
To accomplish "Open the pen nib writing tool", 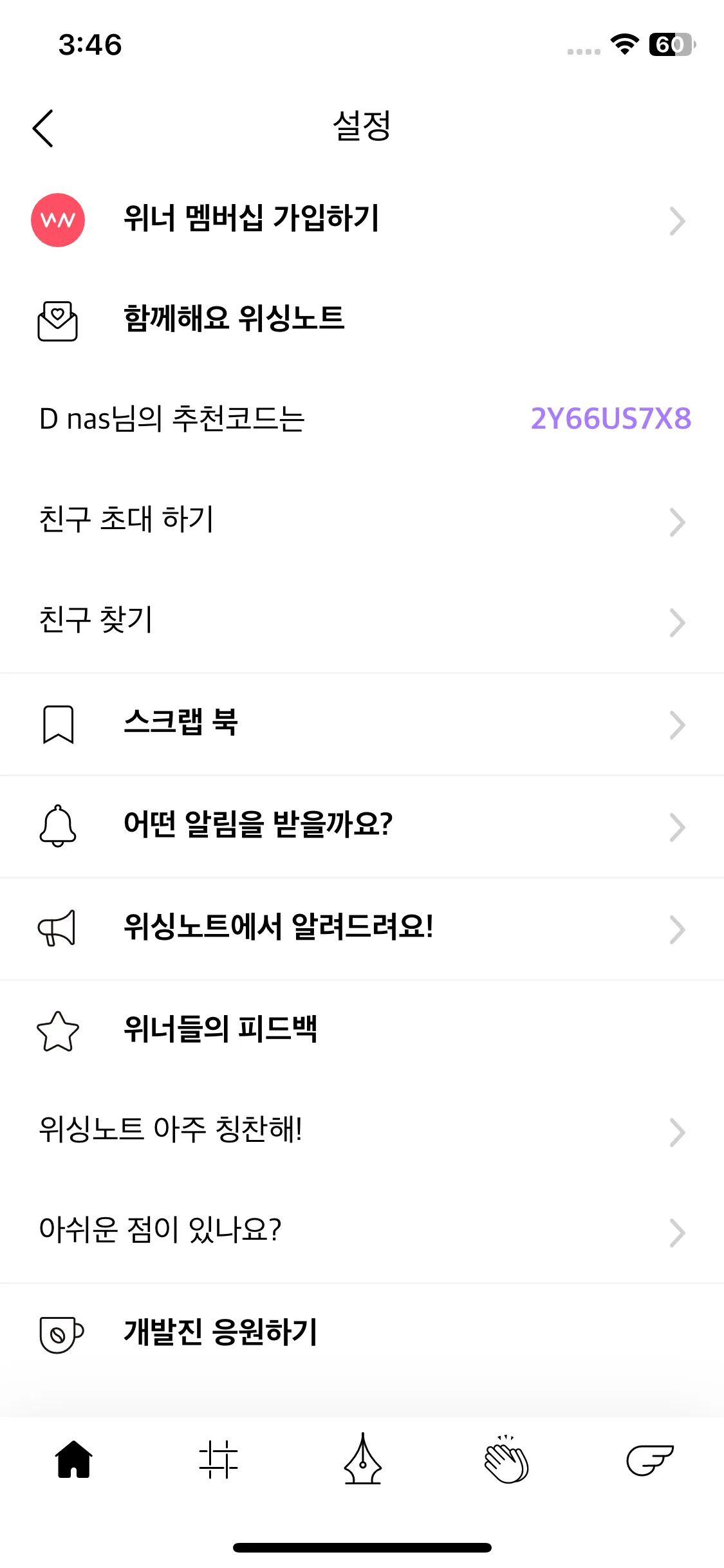I will click(362, 1462).
